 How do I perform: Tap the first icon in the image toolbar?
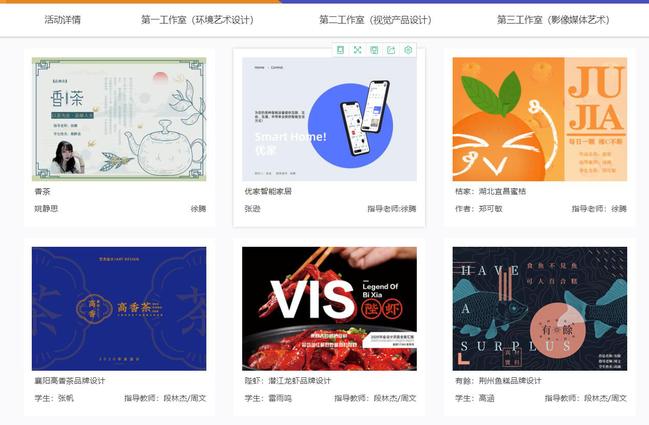[x=340, y=49]
